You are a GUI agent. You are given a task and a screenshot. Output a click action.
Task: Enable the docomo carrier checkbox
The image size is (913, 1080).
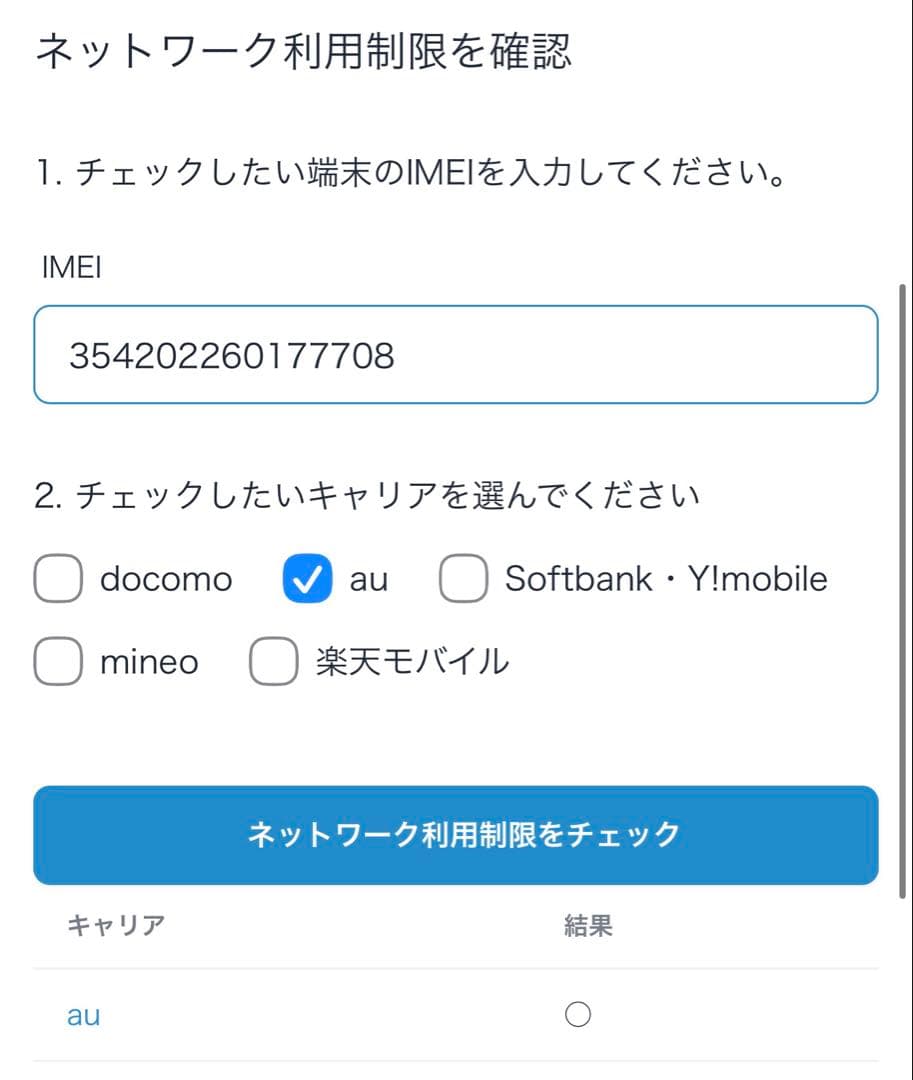57,578
